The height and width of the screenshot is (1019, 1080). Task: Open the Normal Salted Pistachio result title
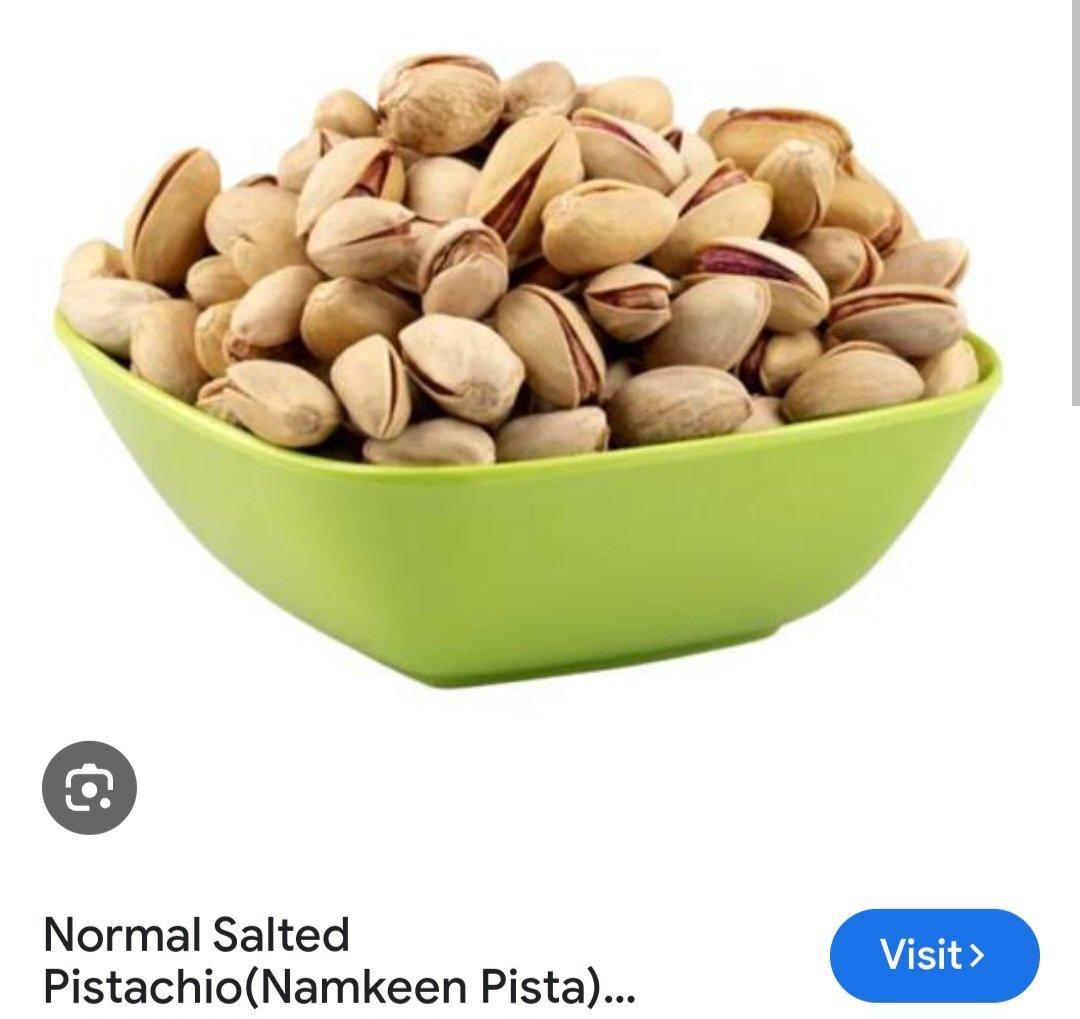coord(338,961)
